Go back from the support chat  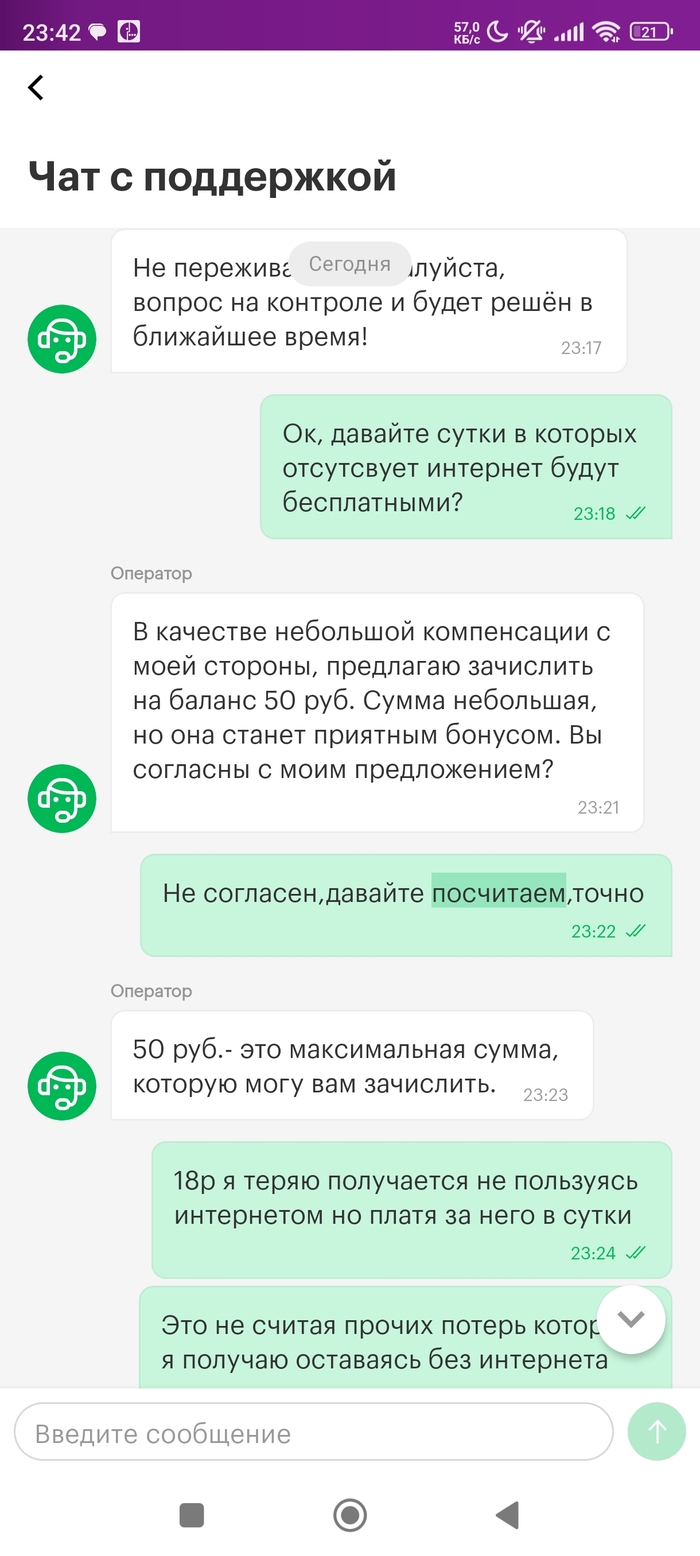[36, 88]
